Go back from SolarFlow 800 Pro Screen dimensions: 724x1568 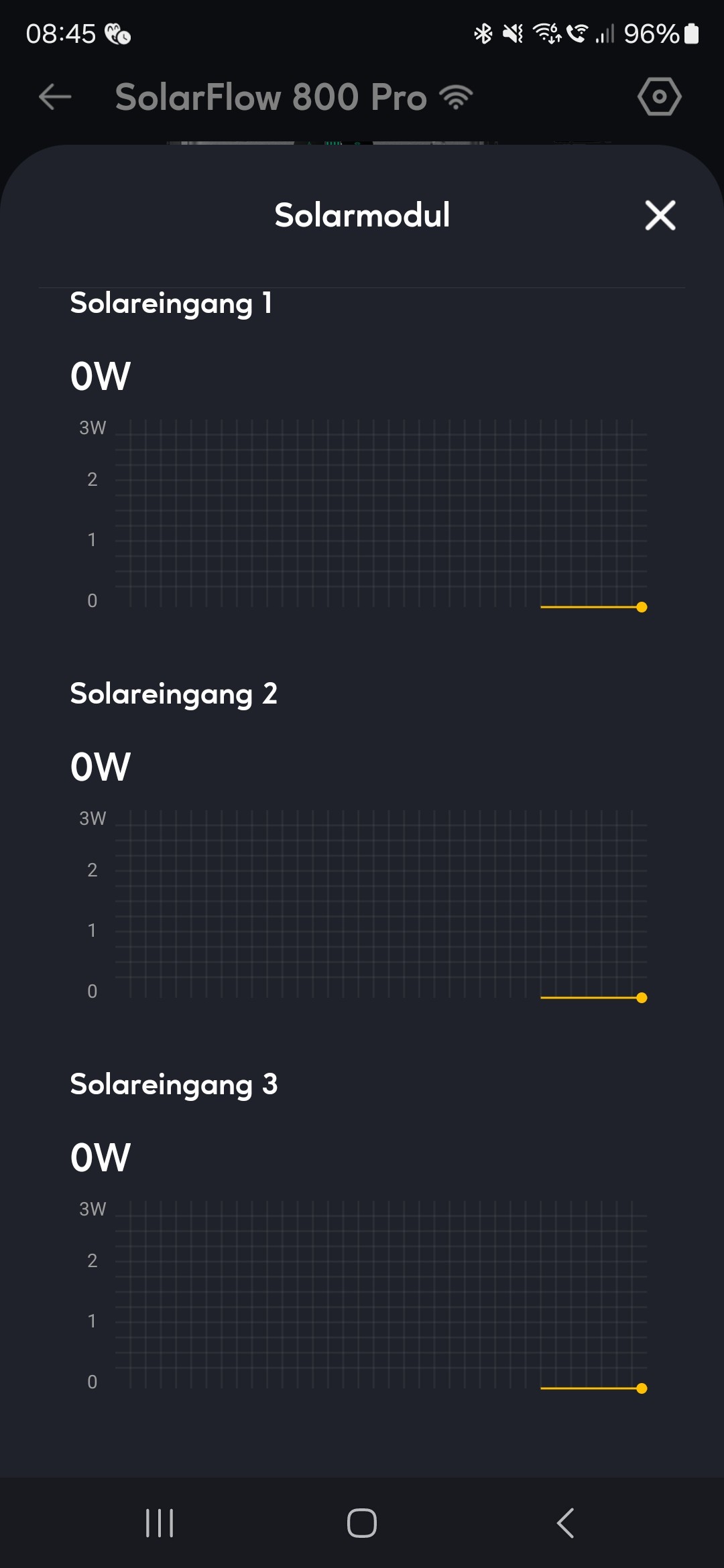(x=55, y=97)
